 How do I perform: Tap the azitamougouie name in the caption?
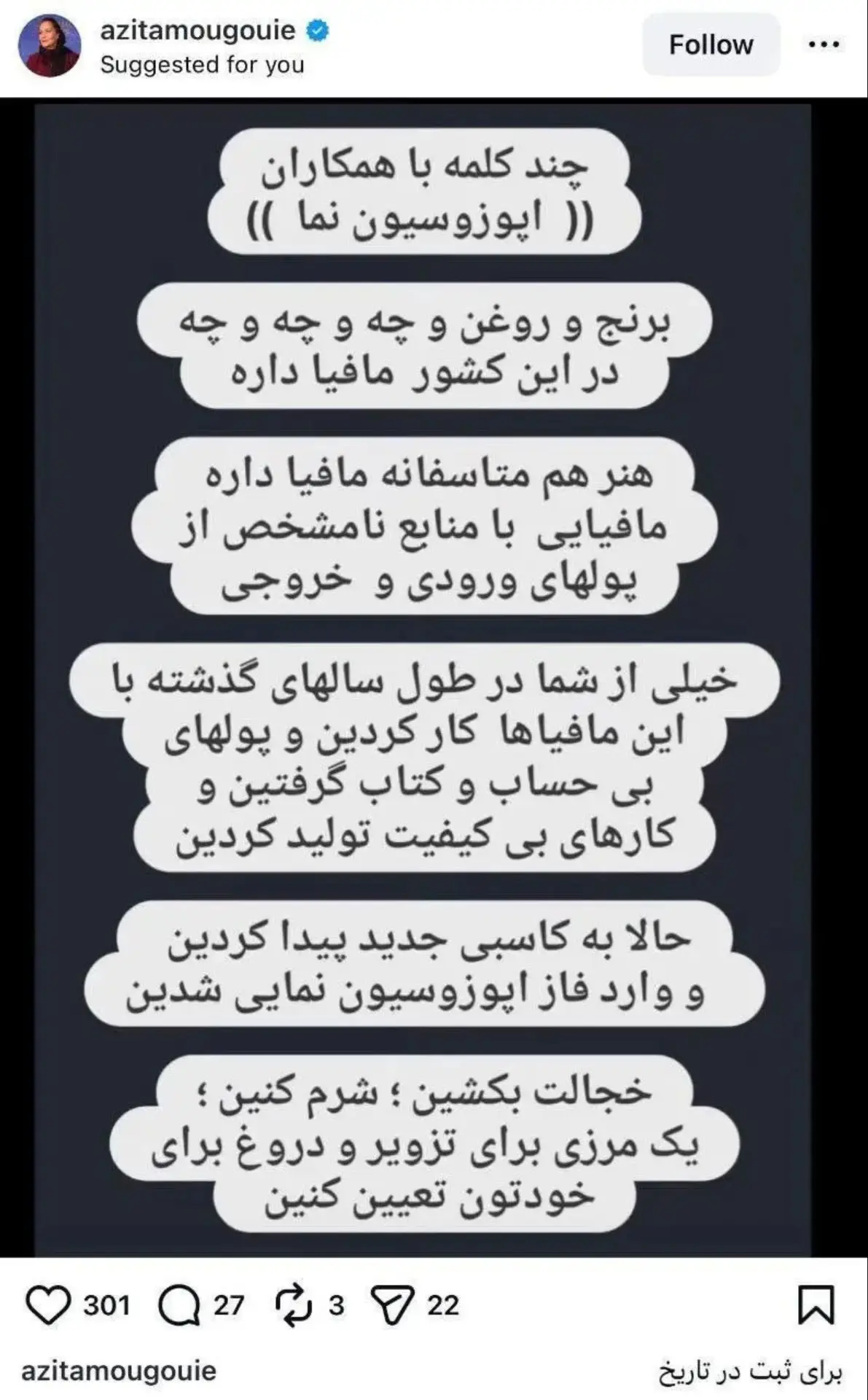point(119,1371)
